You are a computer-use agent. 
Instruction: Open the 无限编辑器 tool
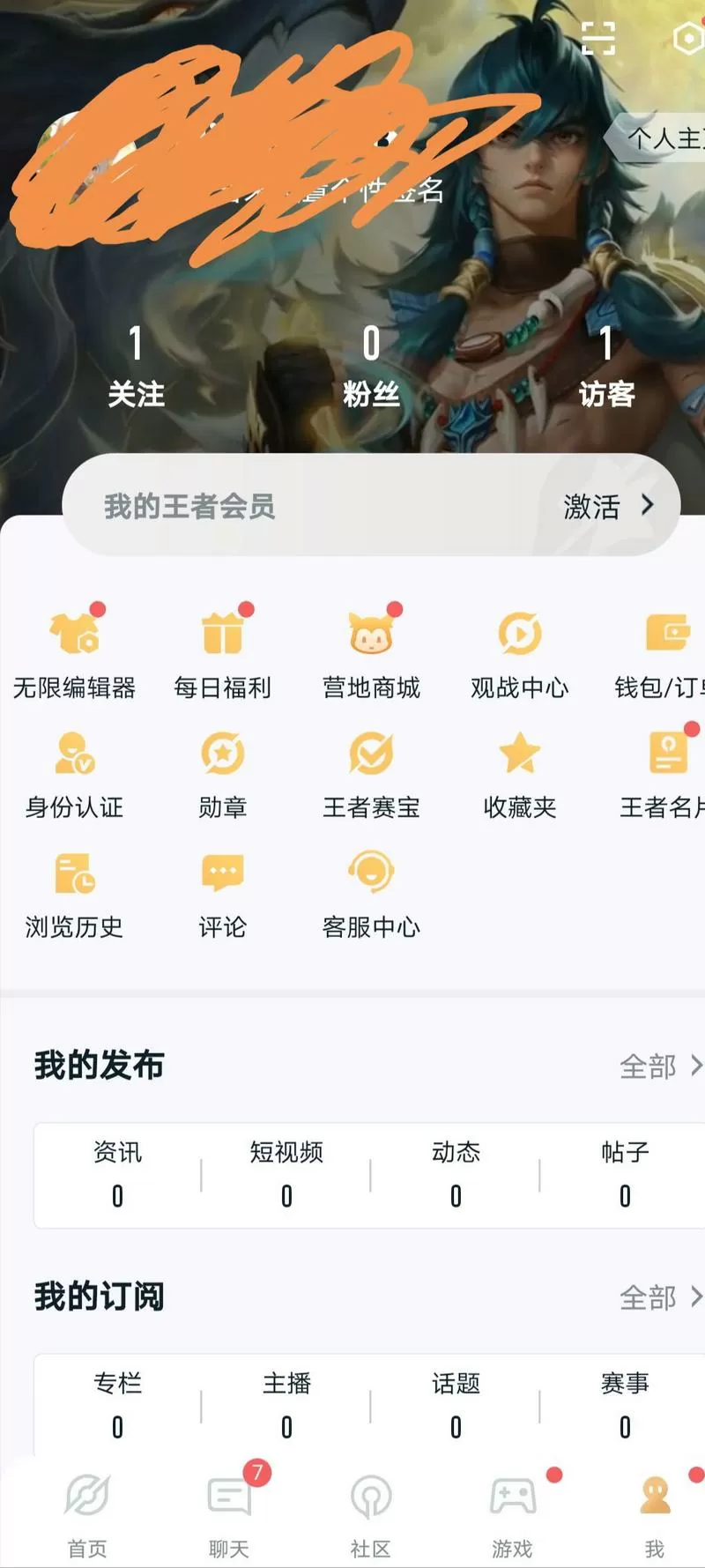click(x=73, y=652)
